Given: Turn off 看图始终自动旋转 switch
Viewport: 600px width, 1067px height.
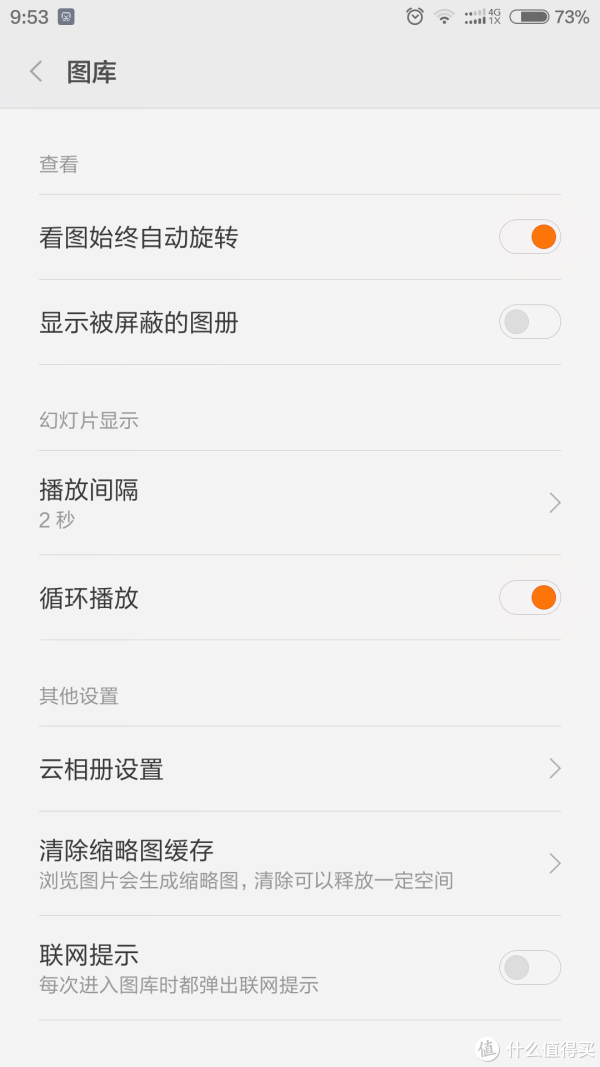Looking at the screenshot, I should pyautogui.click(x=530, y=237).
